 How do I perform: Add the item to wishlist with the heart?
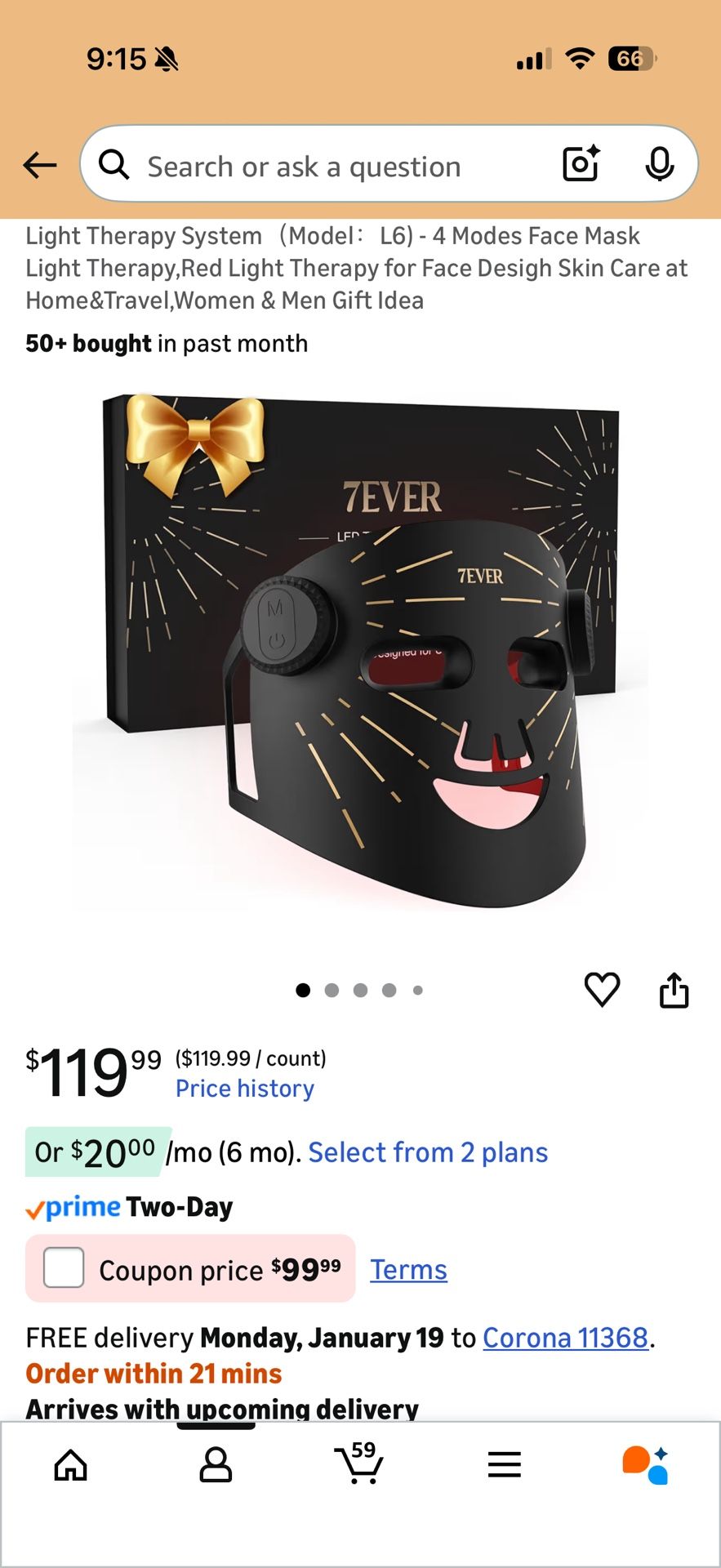coord(603,990)
